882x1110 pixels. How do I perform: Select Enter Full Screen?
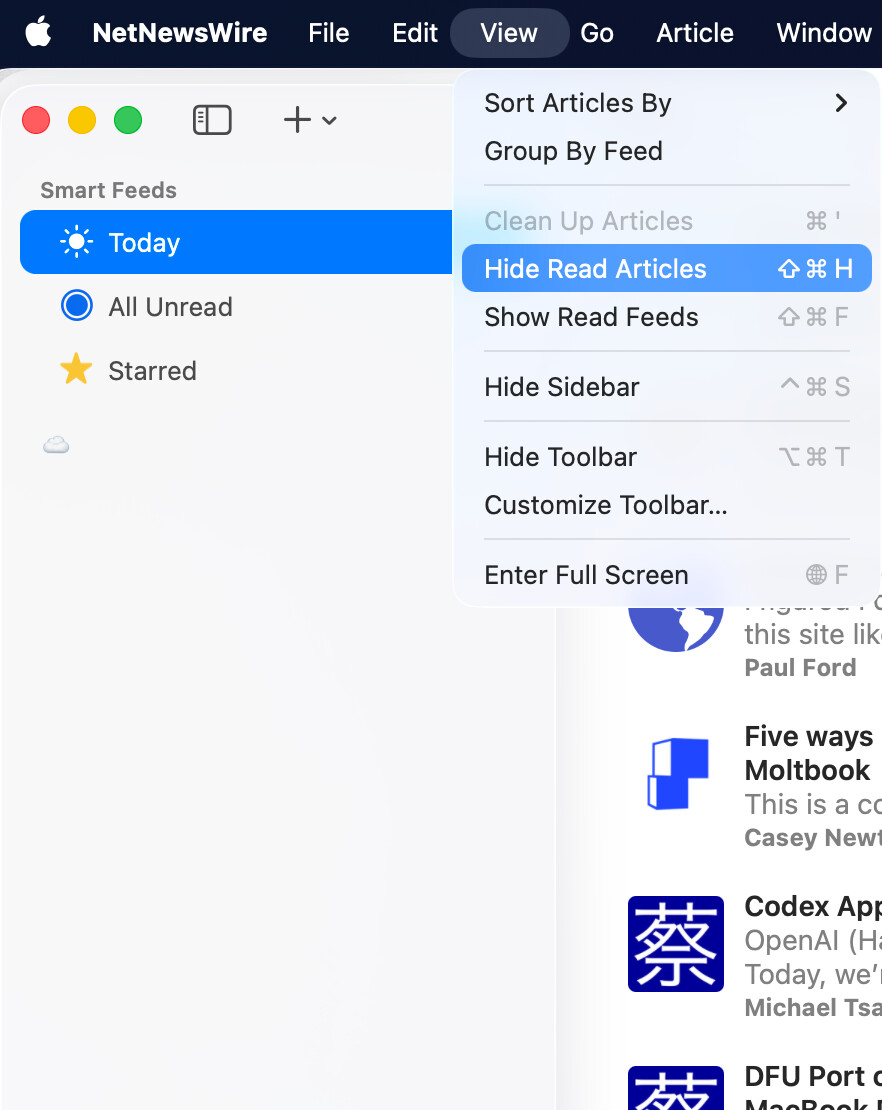pyautogui.click(x=586, y=575)
